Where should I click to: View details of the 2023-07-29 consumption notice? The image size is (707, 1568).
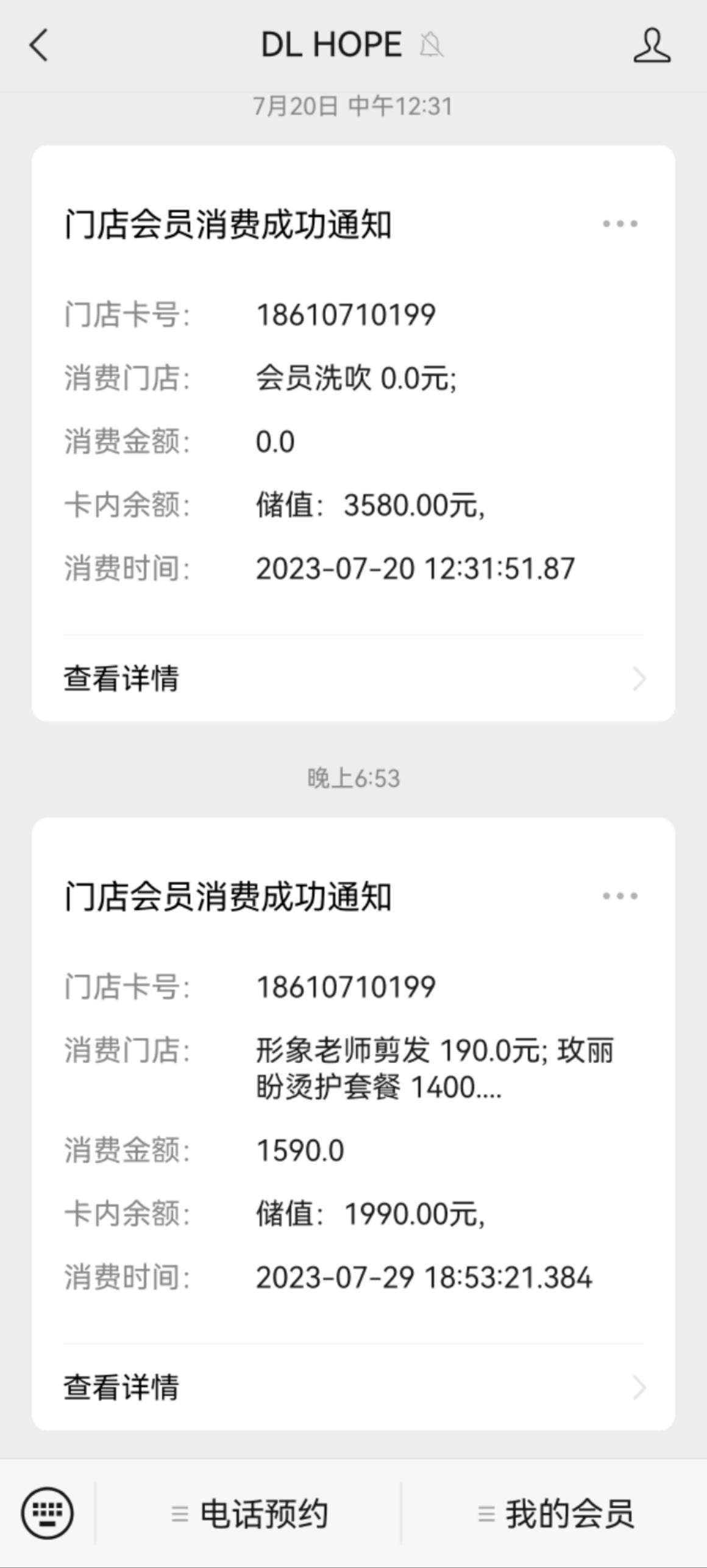pyautogui.click(x=353, y=1387)
